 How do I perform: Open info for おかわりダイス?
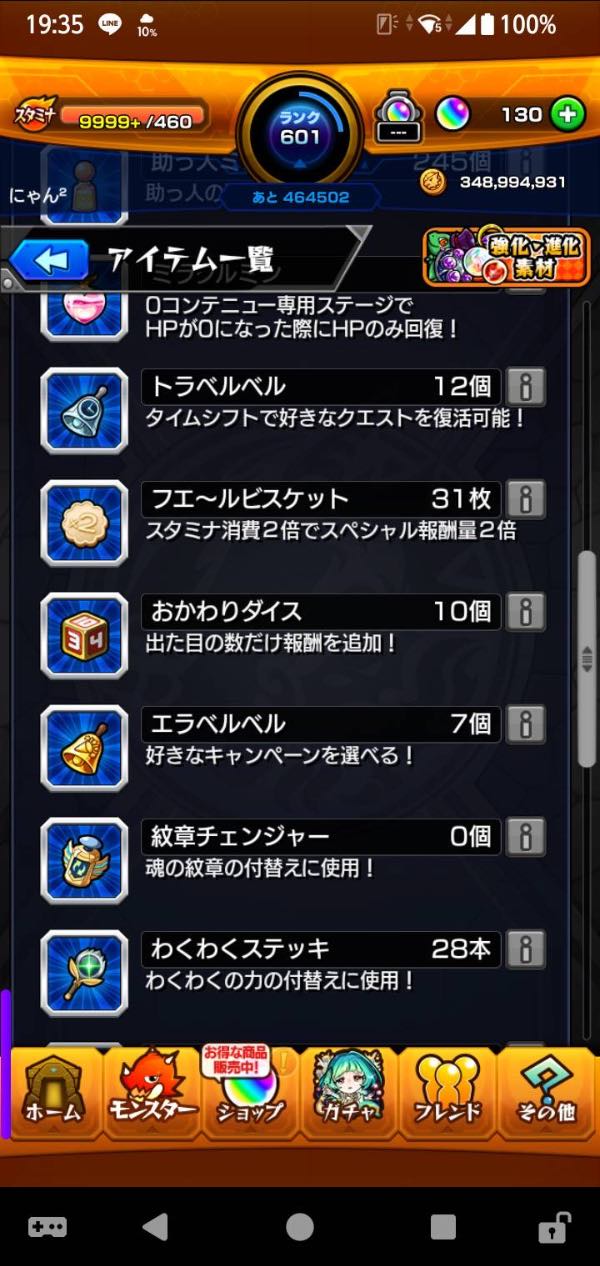pyautogui.click(x=525, y=611)
